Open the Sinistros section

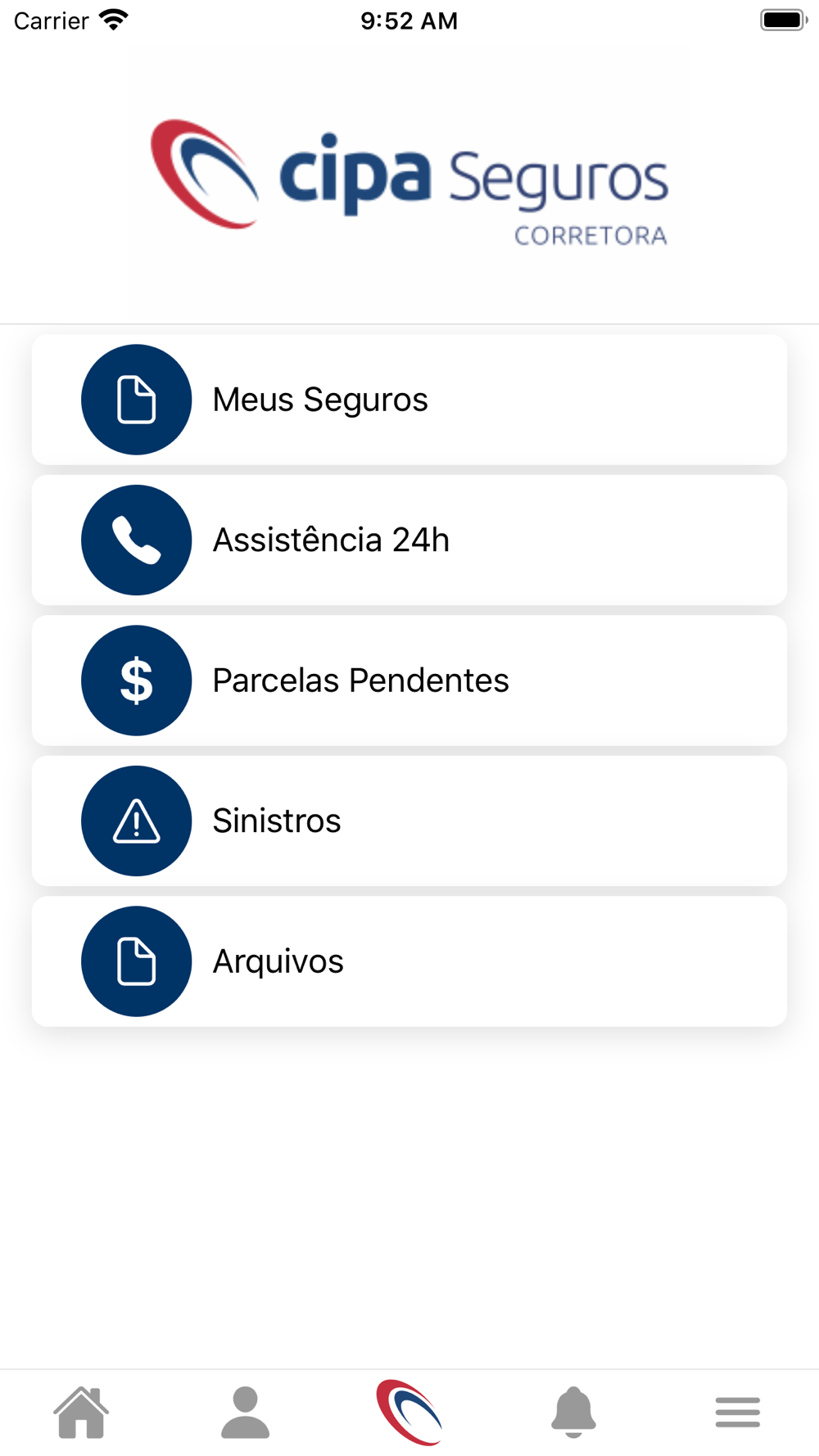point(409,821)
